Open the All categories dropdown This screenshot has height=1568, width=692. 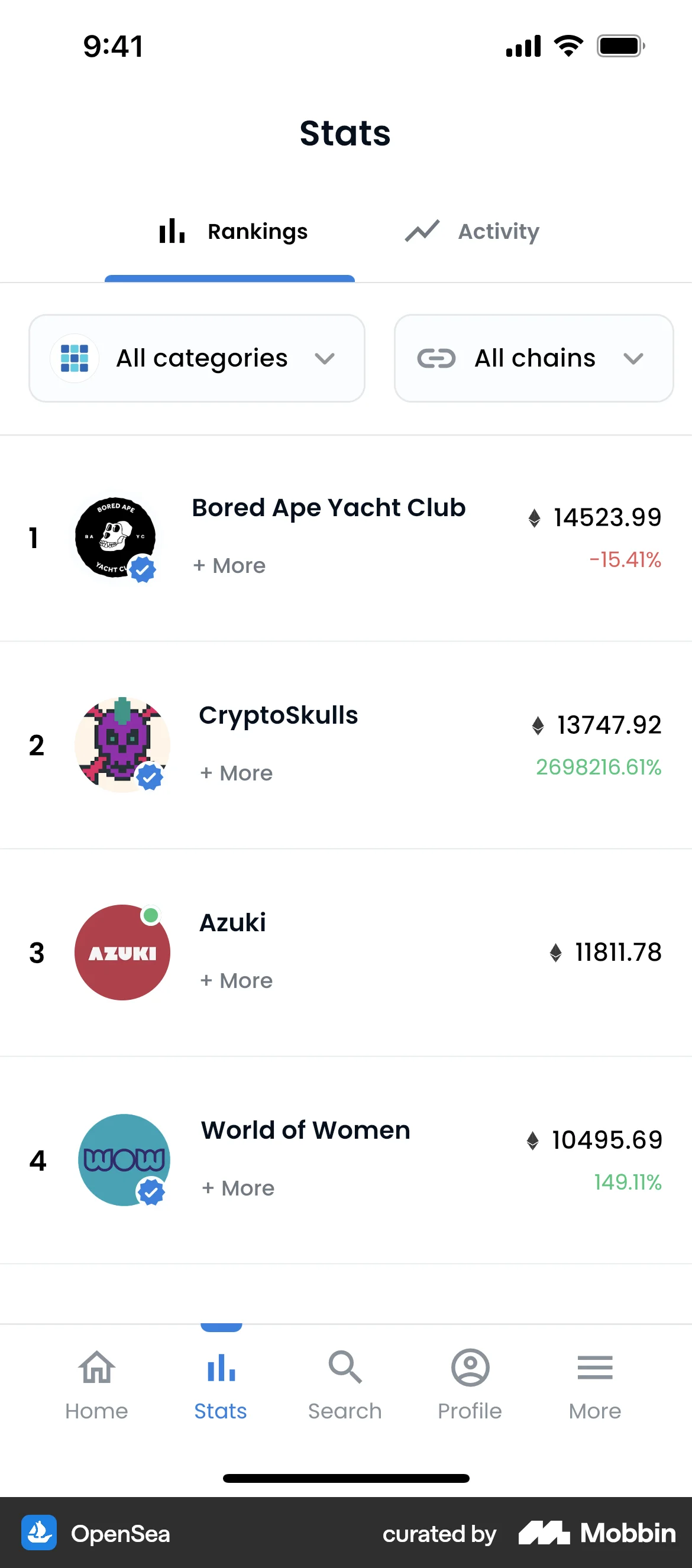(x=196, y=358)
